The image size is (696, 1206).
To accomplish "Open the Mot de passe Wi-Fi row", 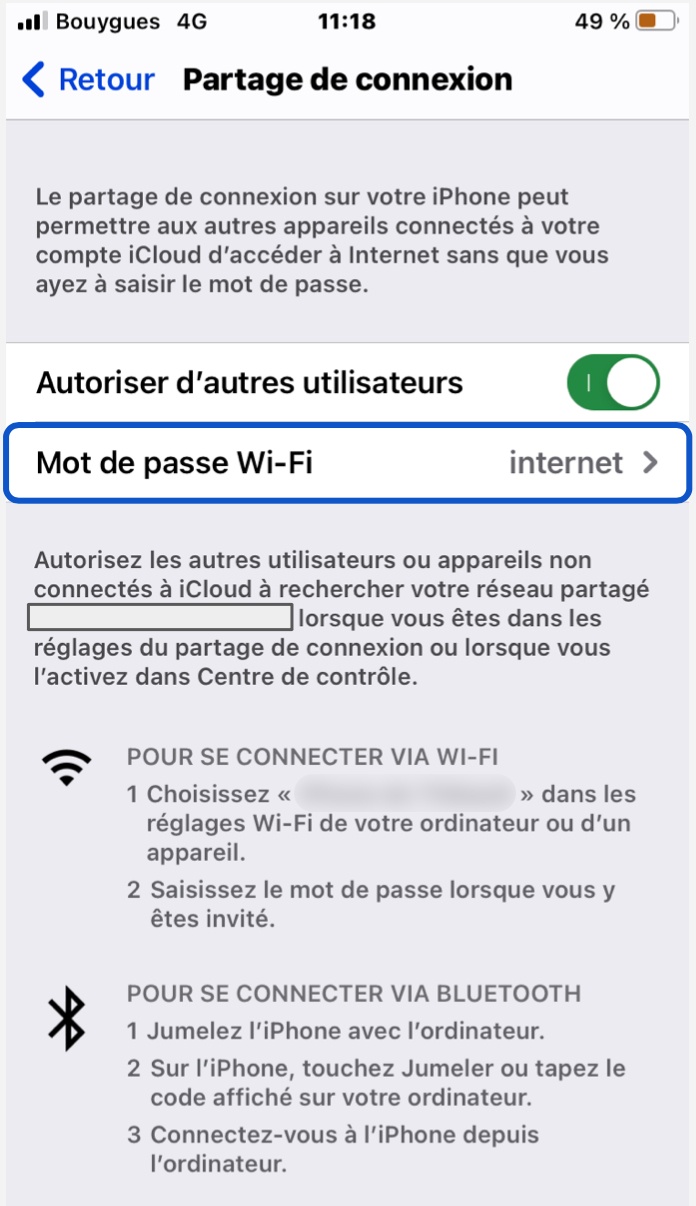I will click(347, 463).
